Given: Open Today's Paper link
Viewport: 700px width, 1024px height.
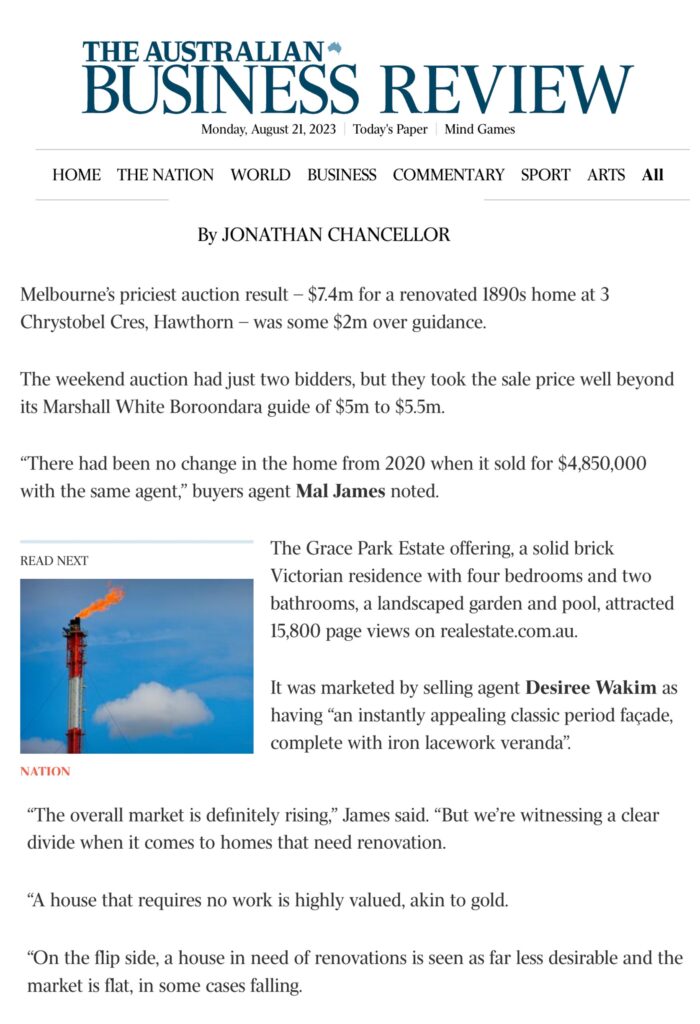Looking at the screenshot, I should pyautogui.click(x=390, y=129).
